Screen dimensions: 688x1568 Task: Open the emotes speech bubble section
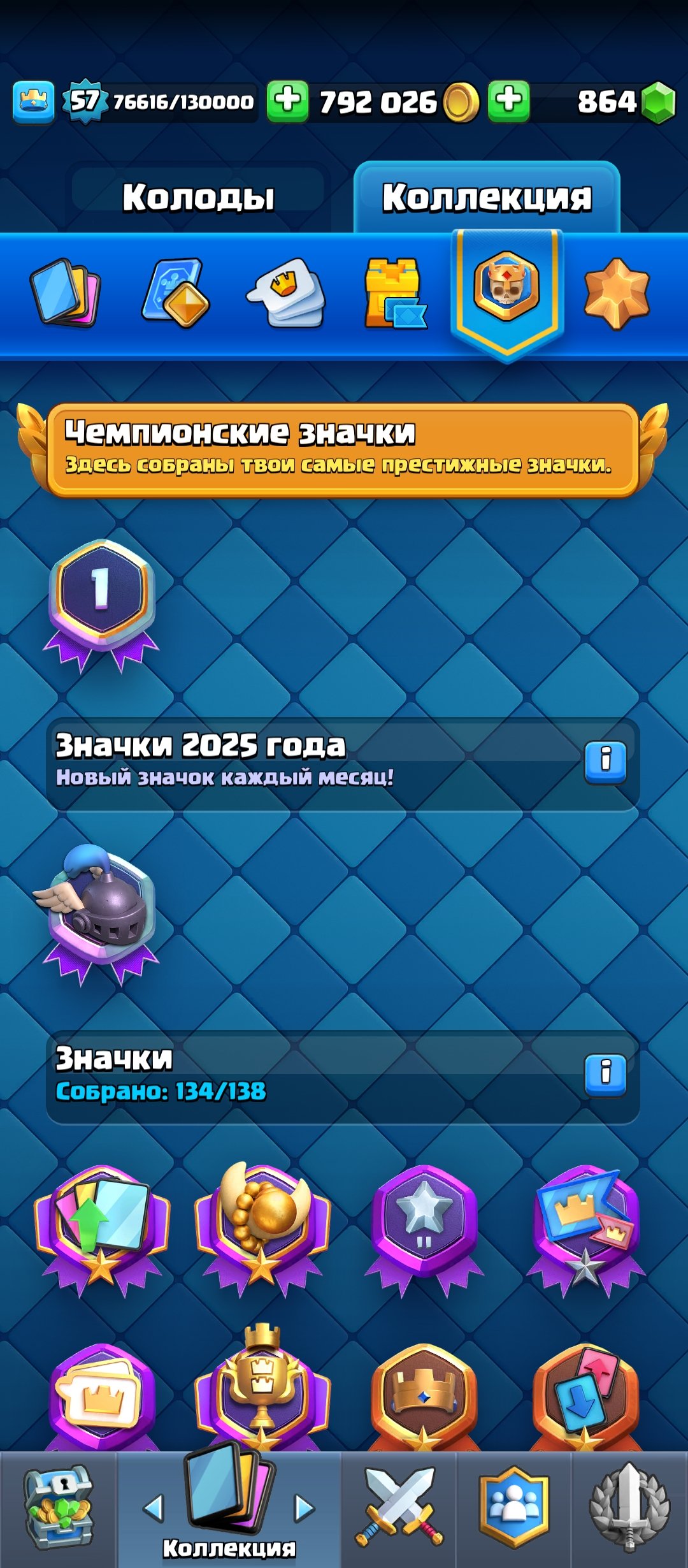pos(287,293)
